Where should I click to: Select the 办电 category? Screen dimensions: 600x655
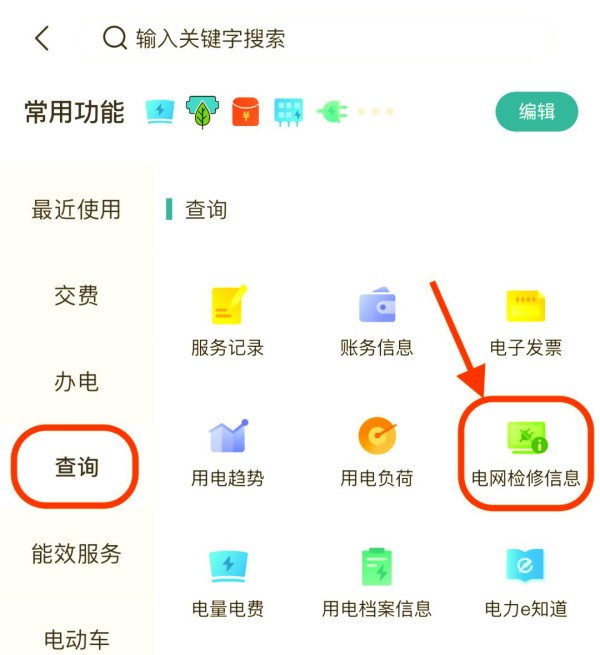[76, 382]
